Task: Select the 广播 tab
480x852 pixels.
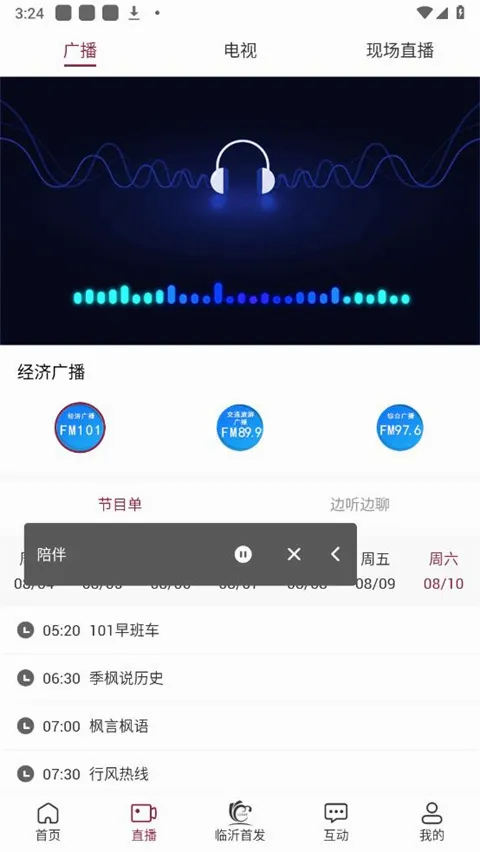Action: 80,51
